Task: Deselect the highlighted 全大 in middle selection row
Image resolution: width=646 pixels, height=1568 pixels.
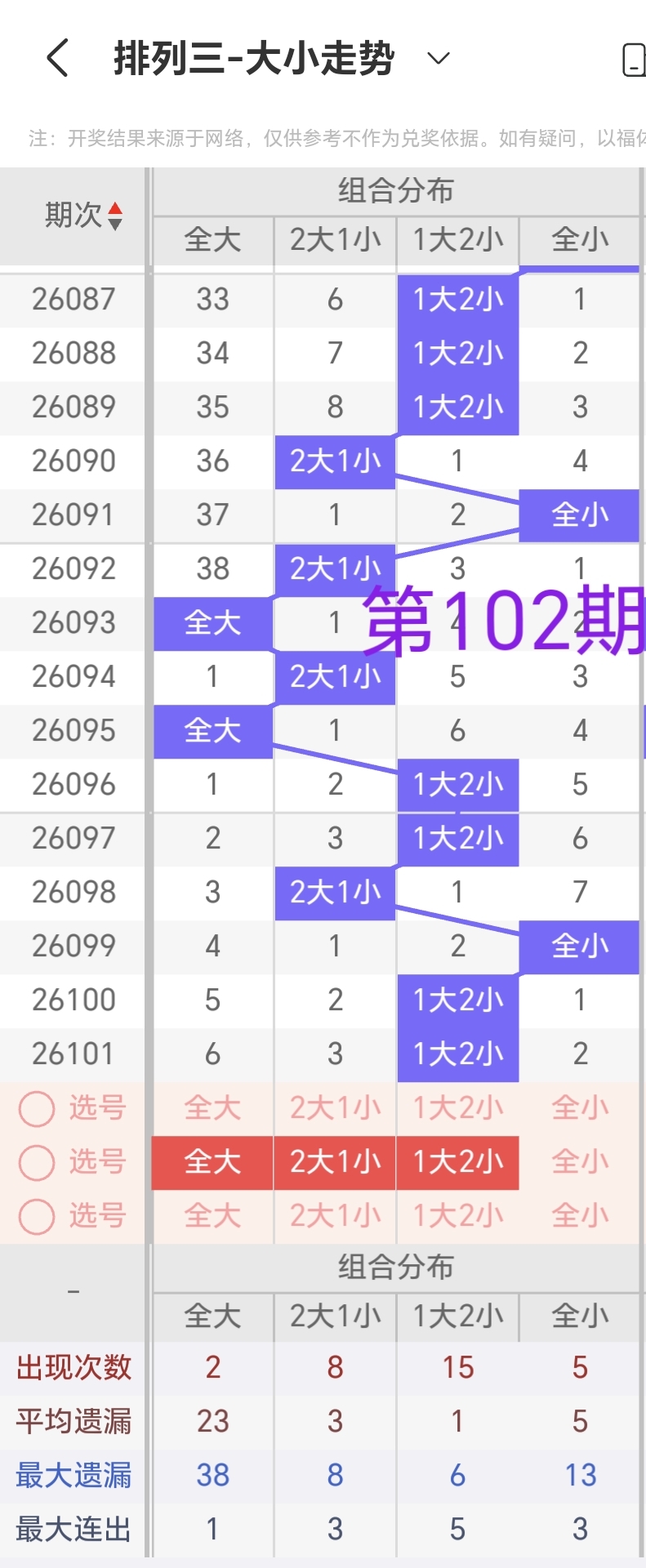Action: coord(212,1162)
